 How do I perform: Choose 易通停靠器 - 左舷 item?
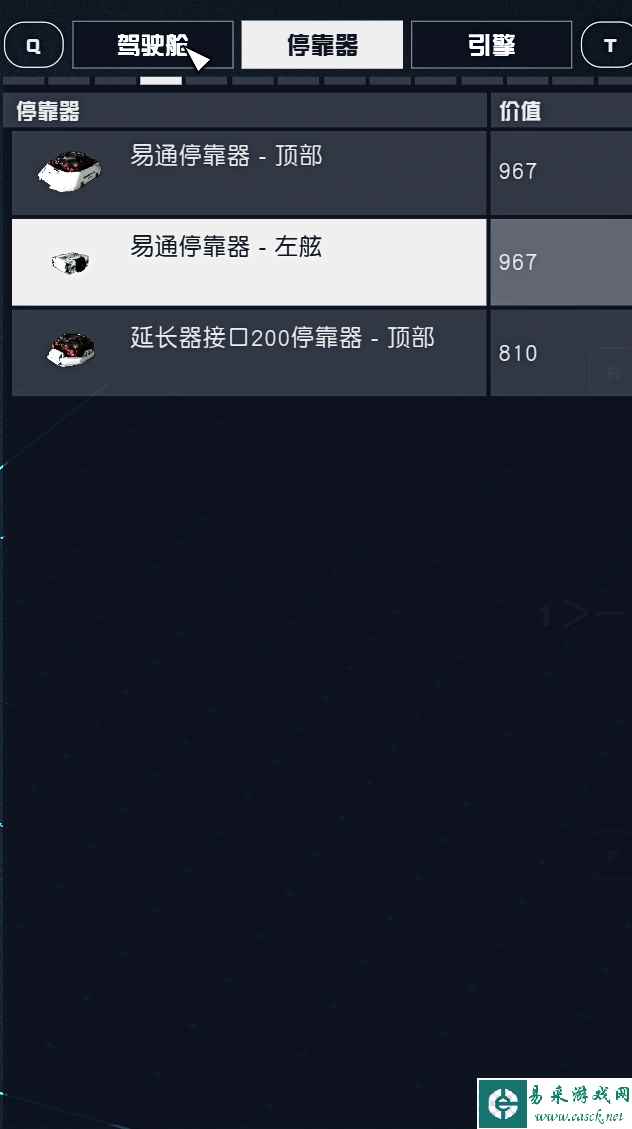(x=249, y=262)
